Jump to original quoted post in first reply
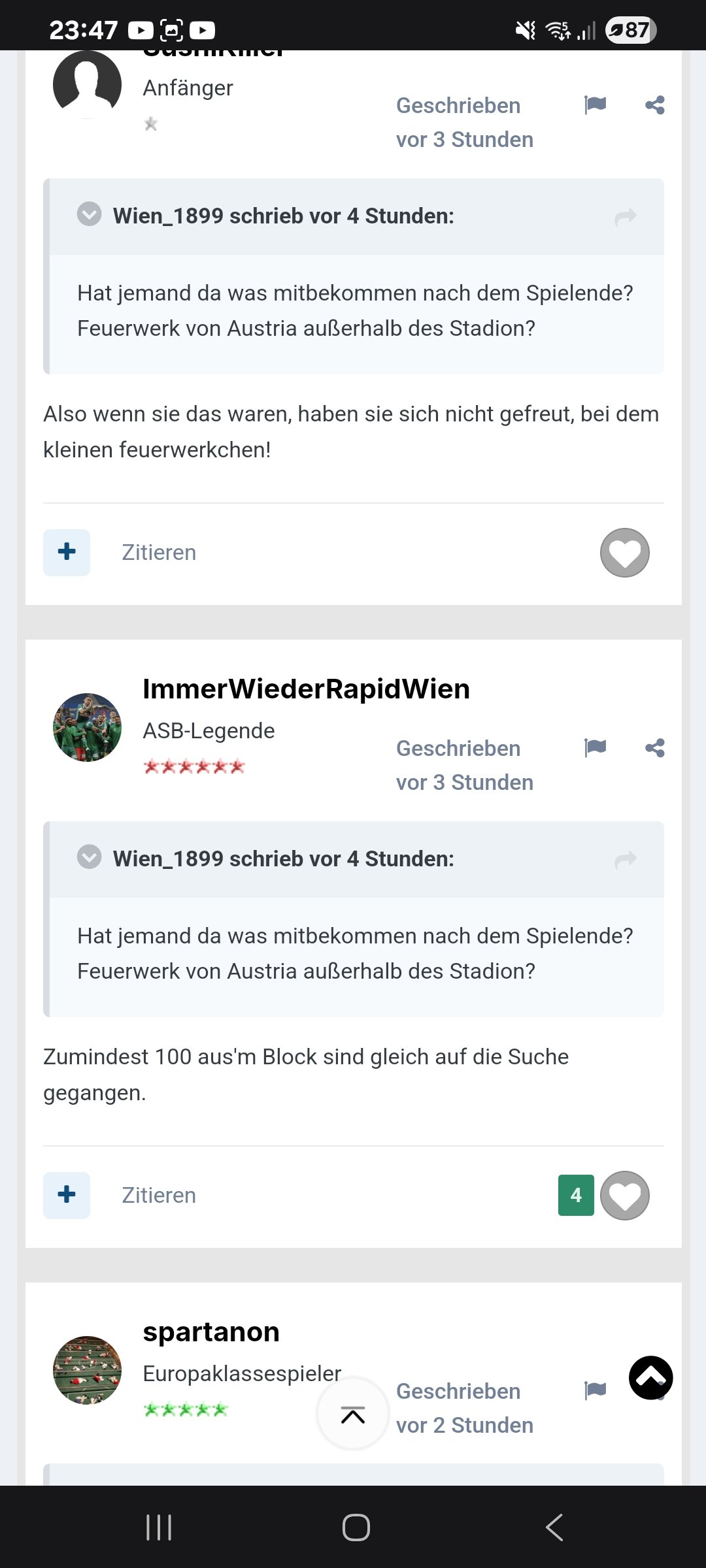706x1568 pixels. 626,216
